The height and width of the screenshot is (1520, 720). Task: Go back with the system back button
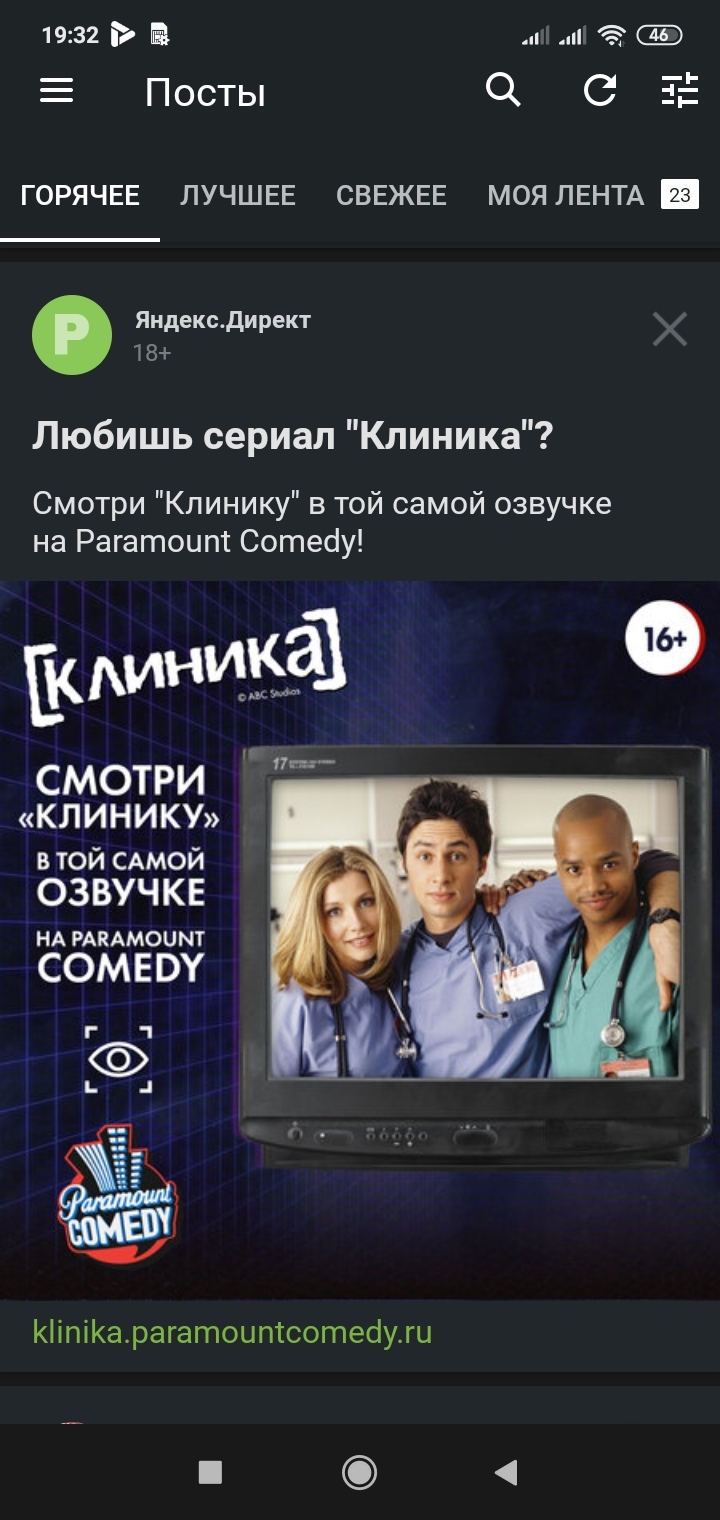507,1472
